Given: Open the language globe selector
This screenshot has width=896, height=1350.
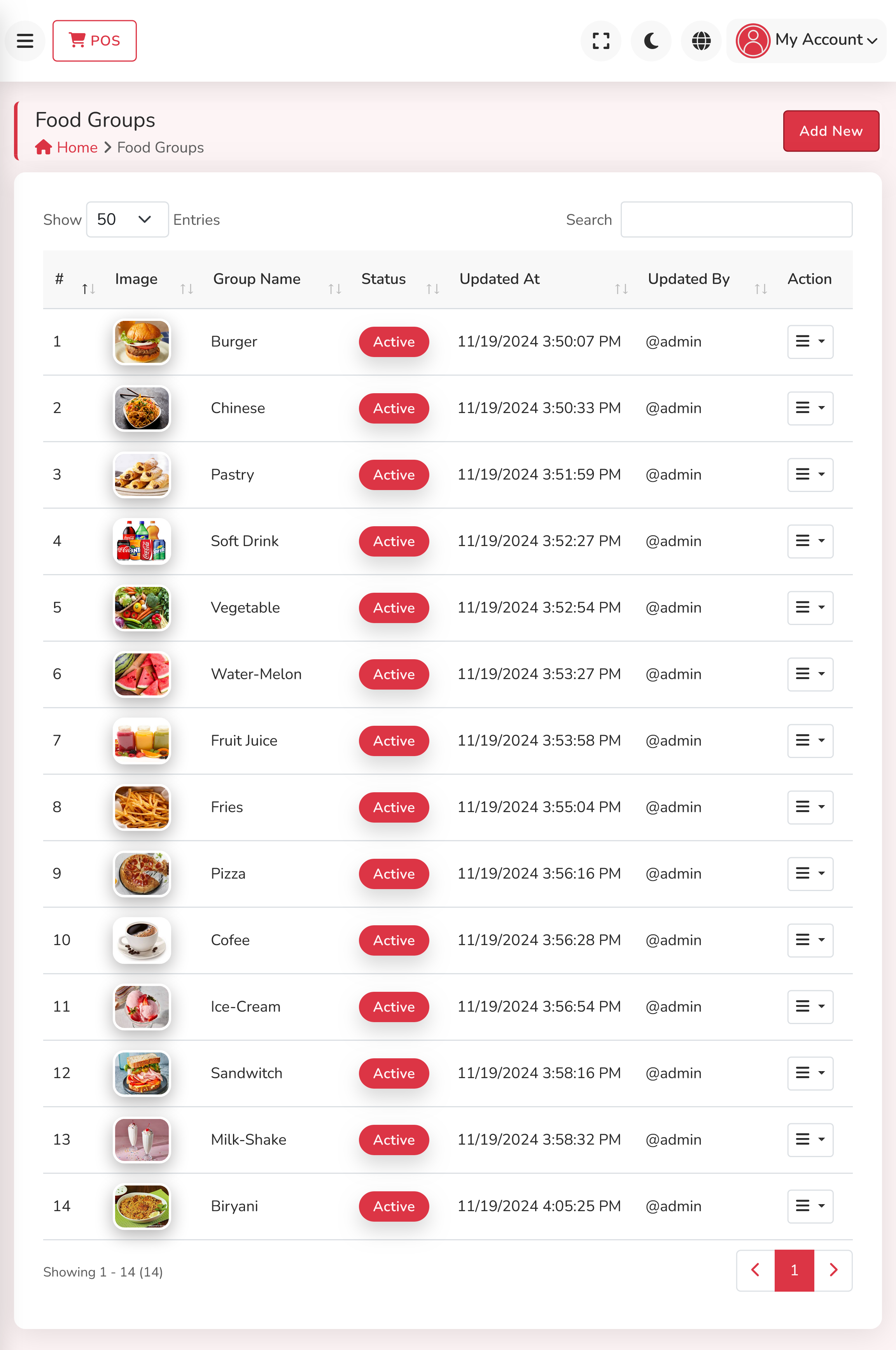Looking at the screenshot, I should pyautogui.click(x=701, y=40).
